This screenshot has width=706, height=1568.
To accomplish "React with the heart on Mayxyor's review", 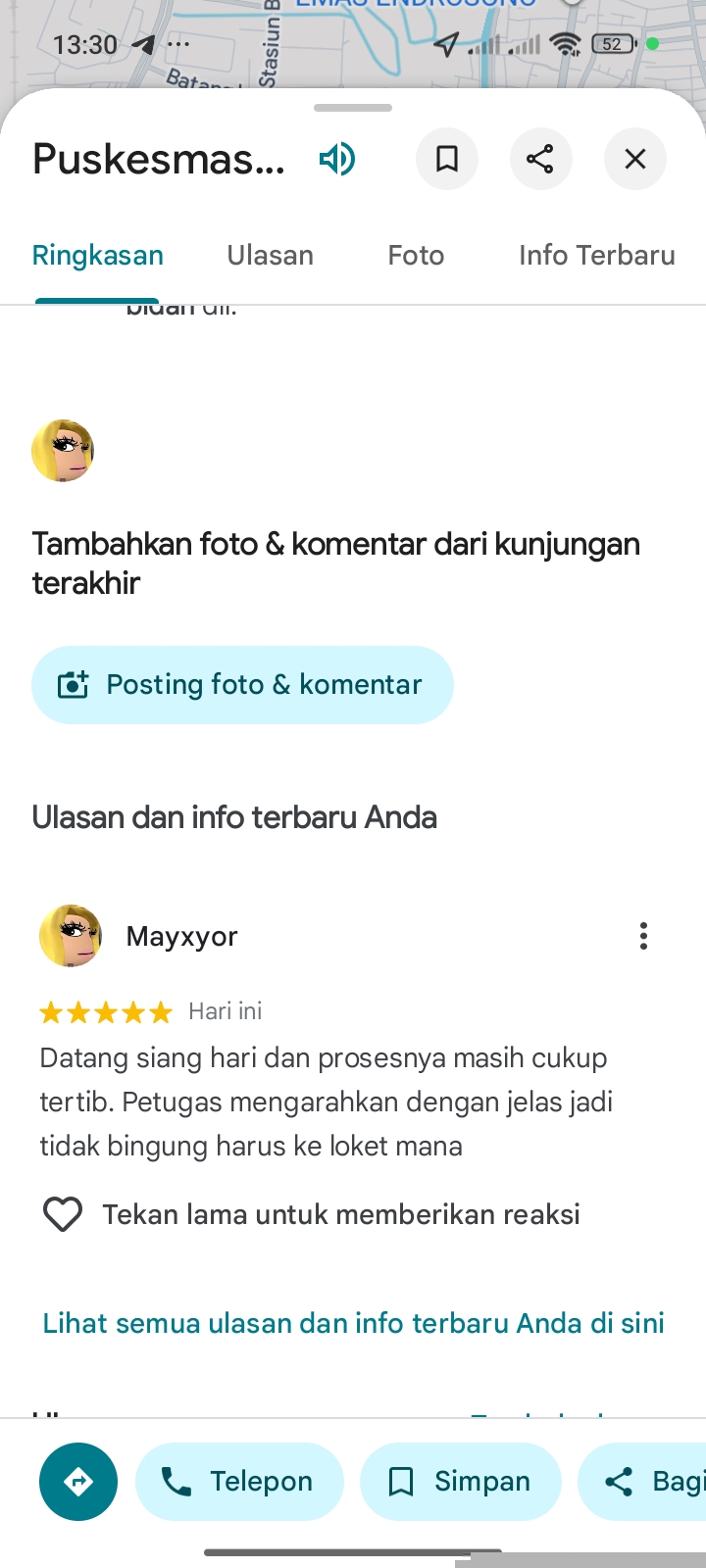I will [63, 1215].
